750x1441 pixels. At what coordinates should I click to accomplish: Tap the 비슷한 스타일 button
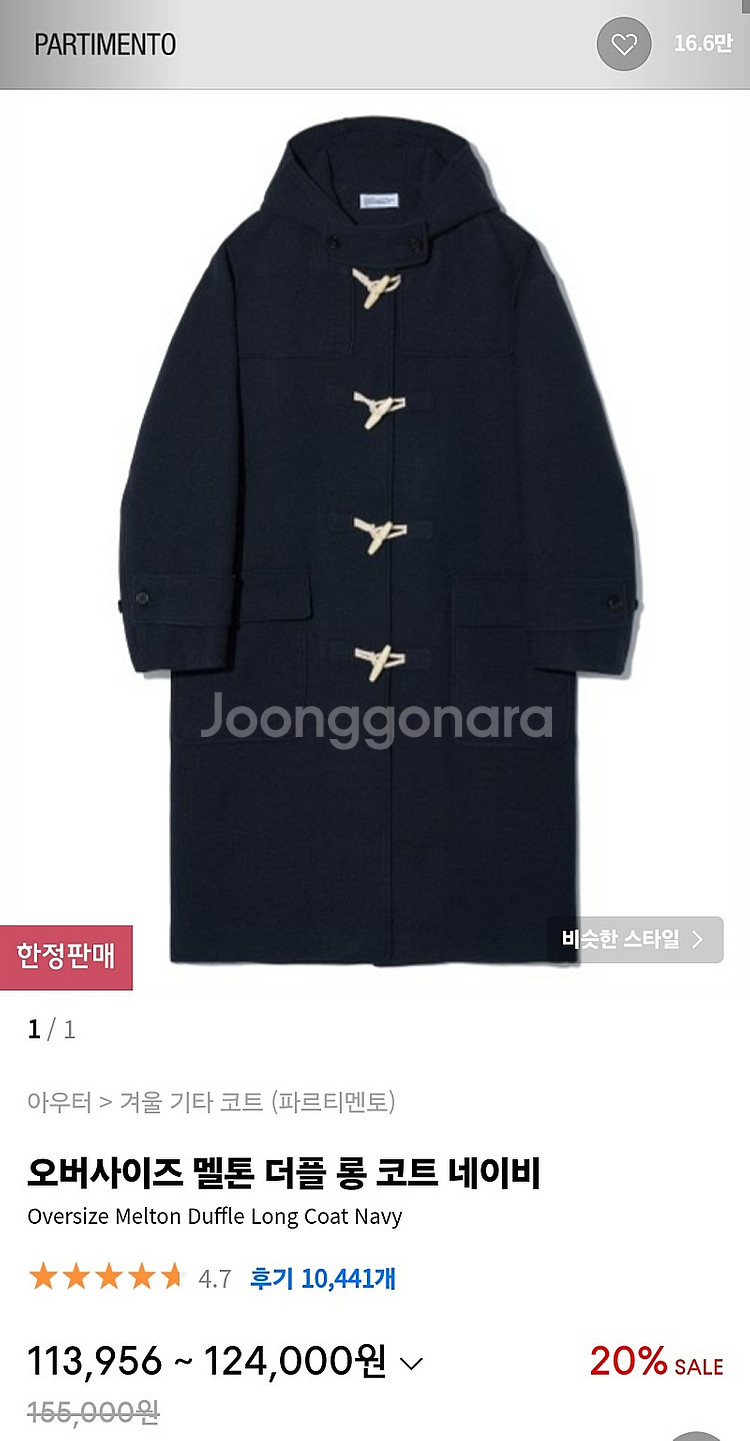click(635, 939)
